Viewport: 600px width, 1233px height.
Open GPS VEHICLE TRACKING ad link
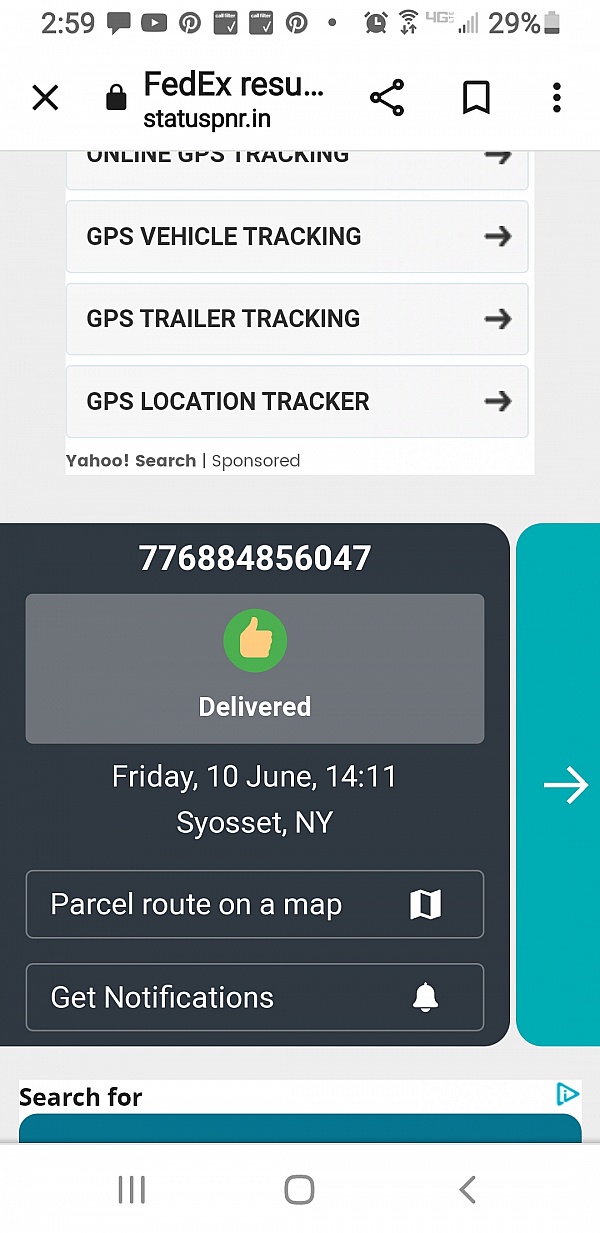tap(297, 236)
